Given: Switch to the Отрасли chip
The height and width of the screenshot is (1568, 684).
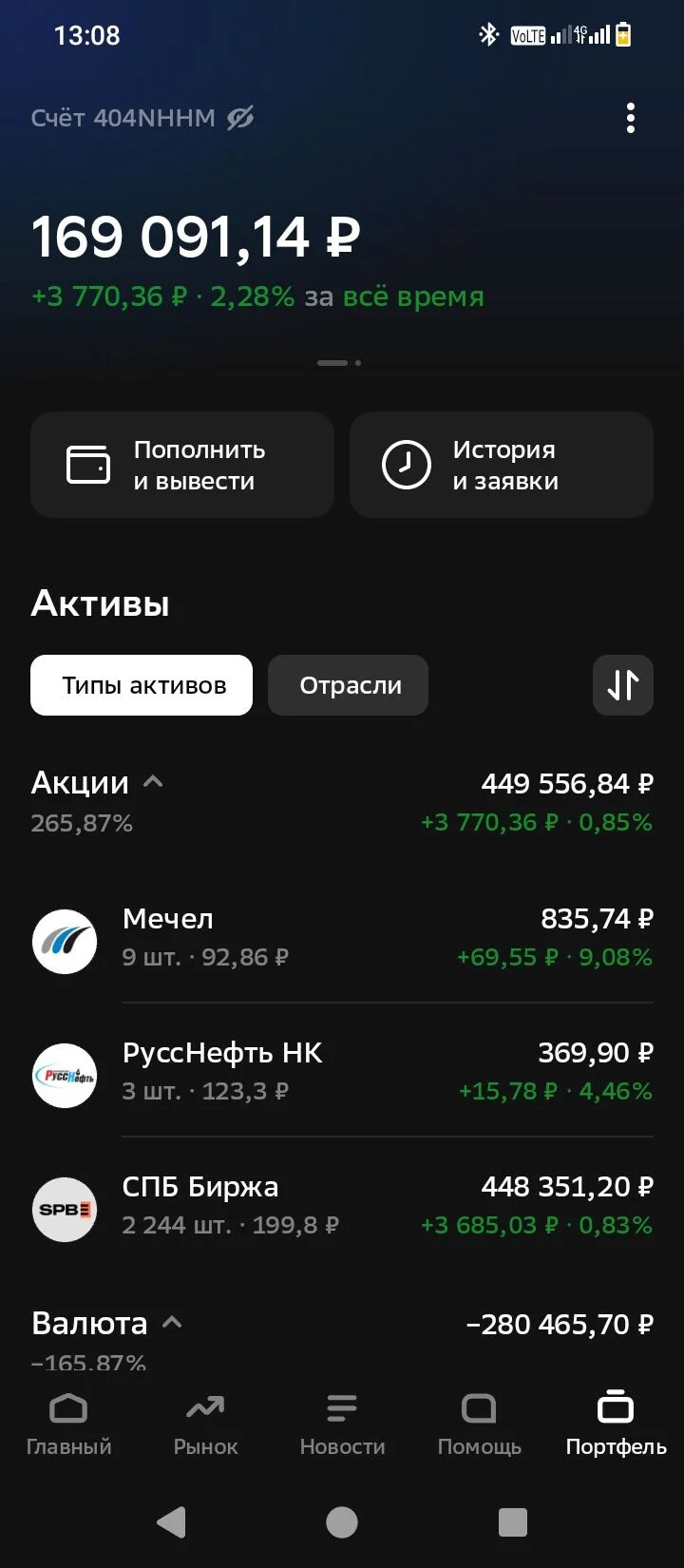Looking at the screenshot, I should [349, 685].
